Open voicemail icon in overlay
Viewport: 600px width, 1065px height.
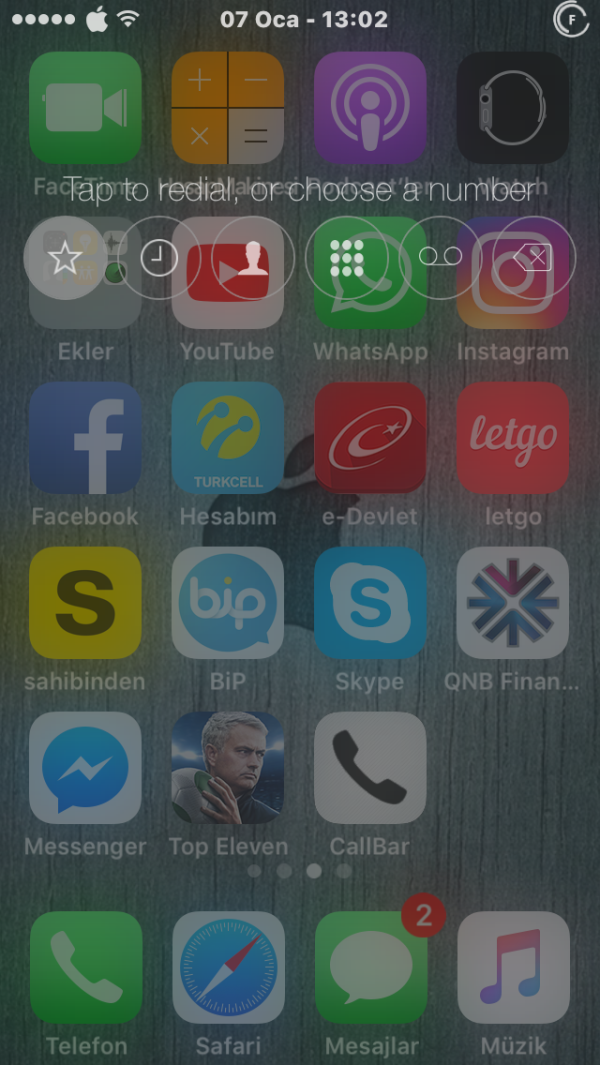[440, 259]
